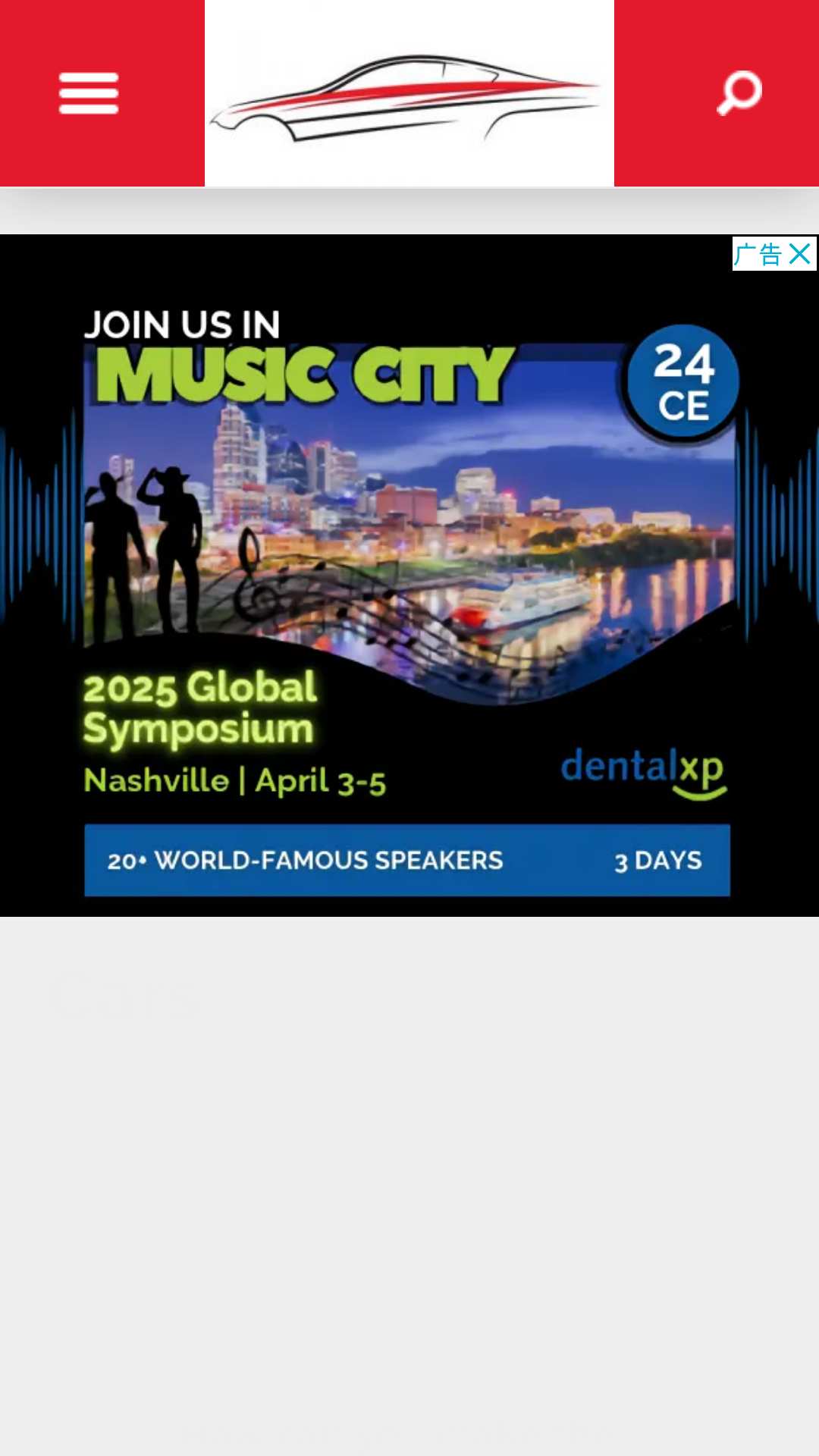The image size is (819, 1456).
Task: Tap the search magnifier icon
Action: tap(739, 93)
